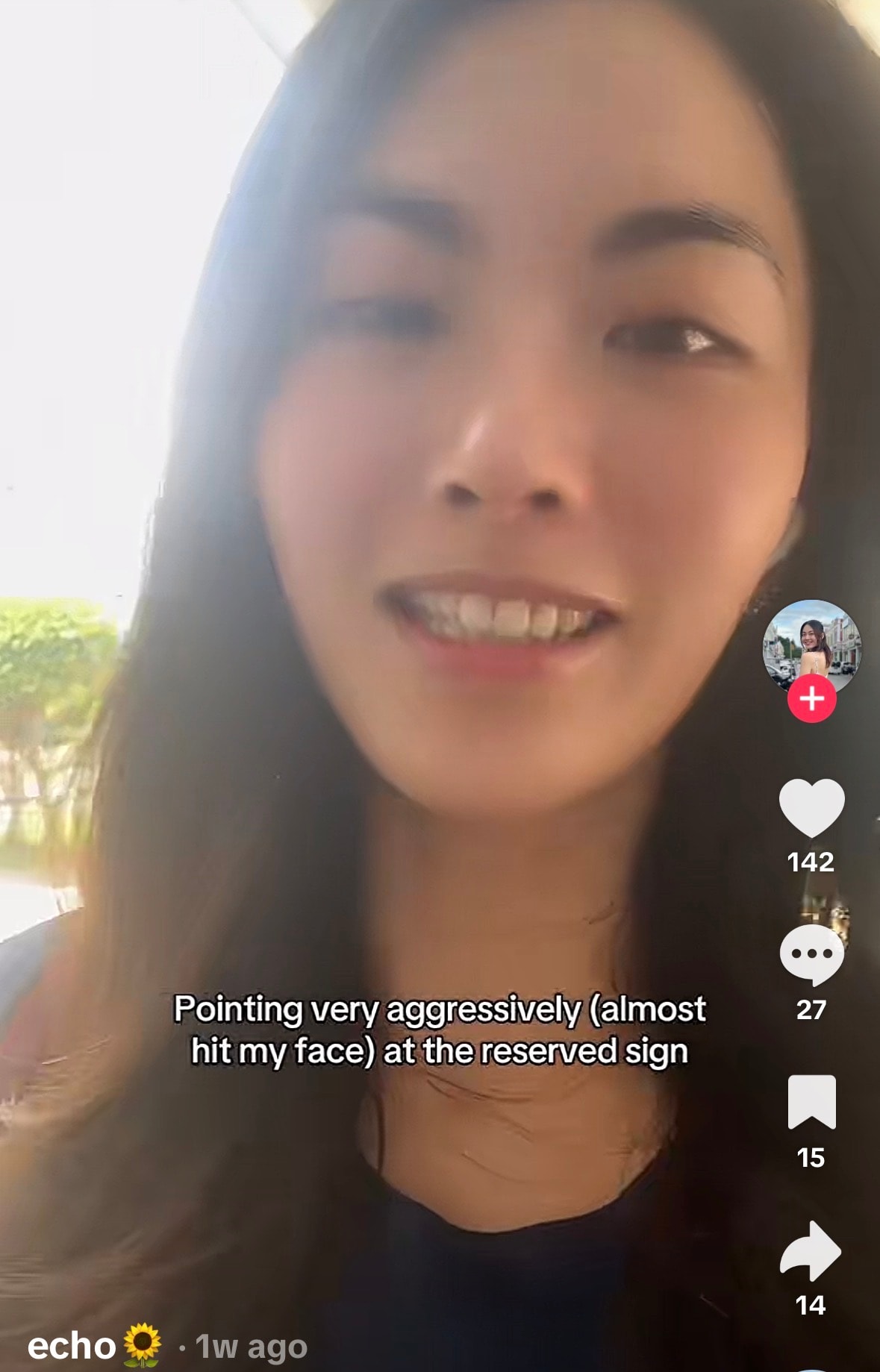880x1372 pixels.
Task: Open the echo username profile
Action: 72,1347
